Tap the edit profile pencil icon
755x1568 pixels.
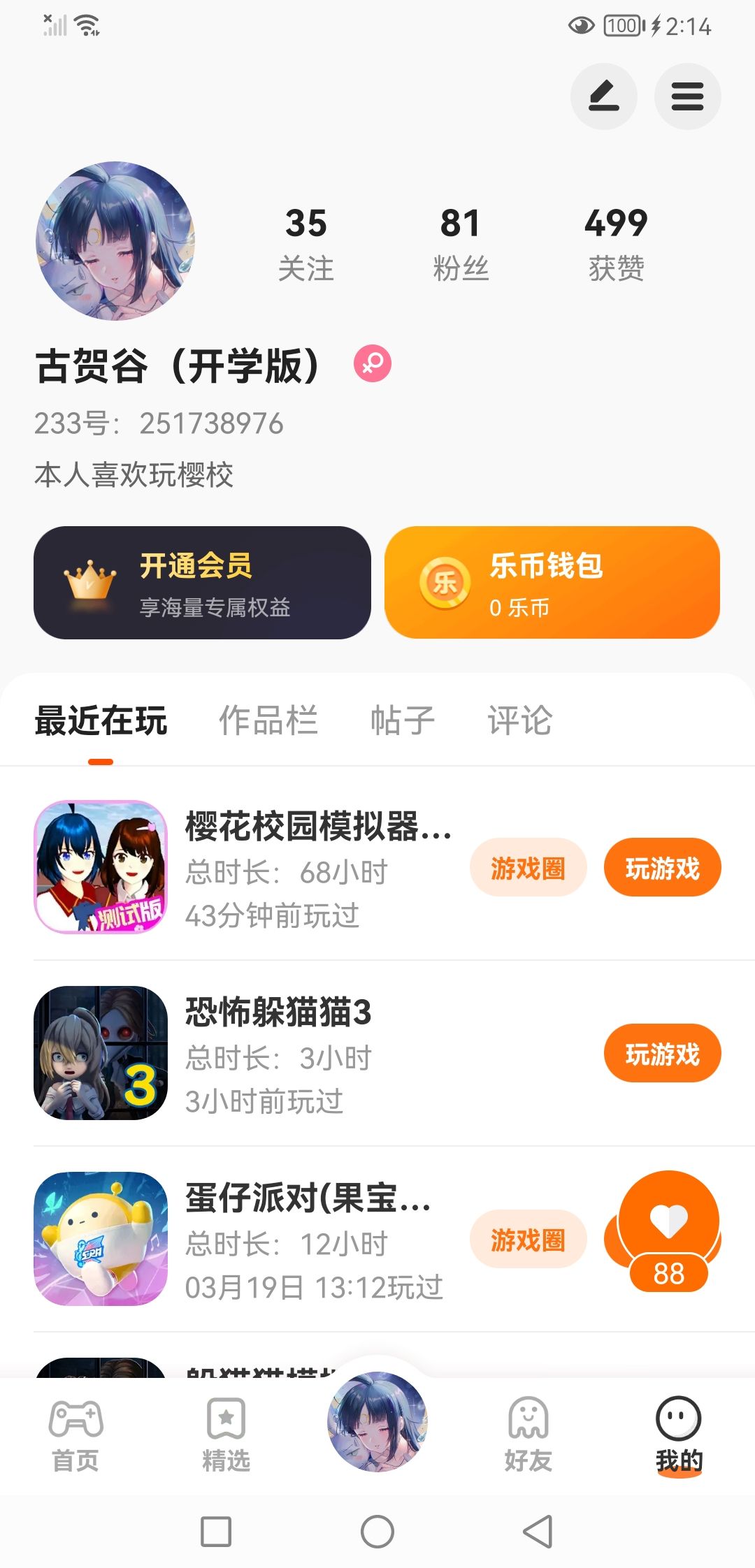(603, 96)
